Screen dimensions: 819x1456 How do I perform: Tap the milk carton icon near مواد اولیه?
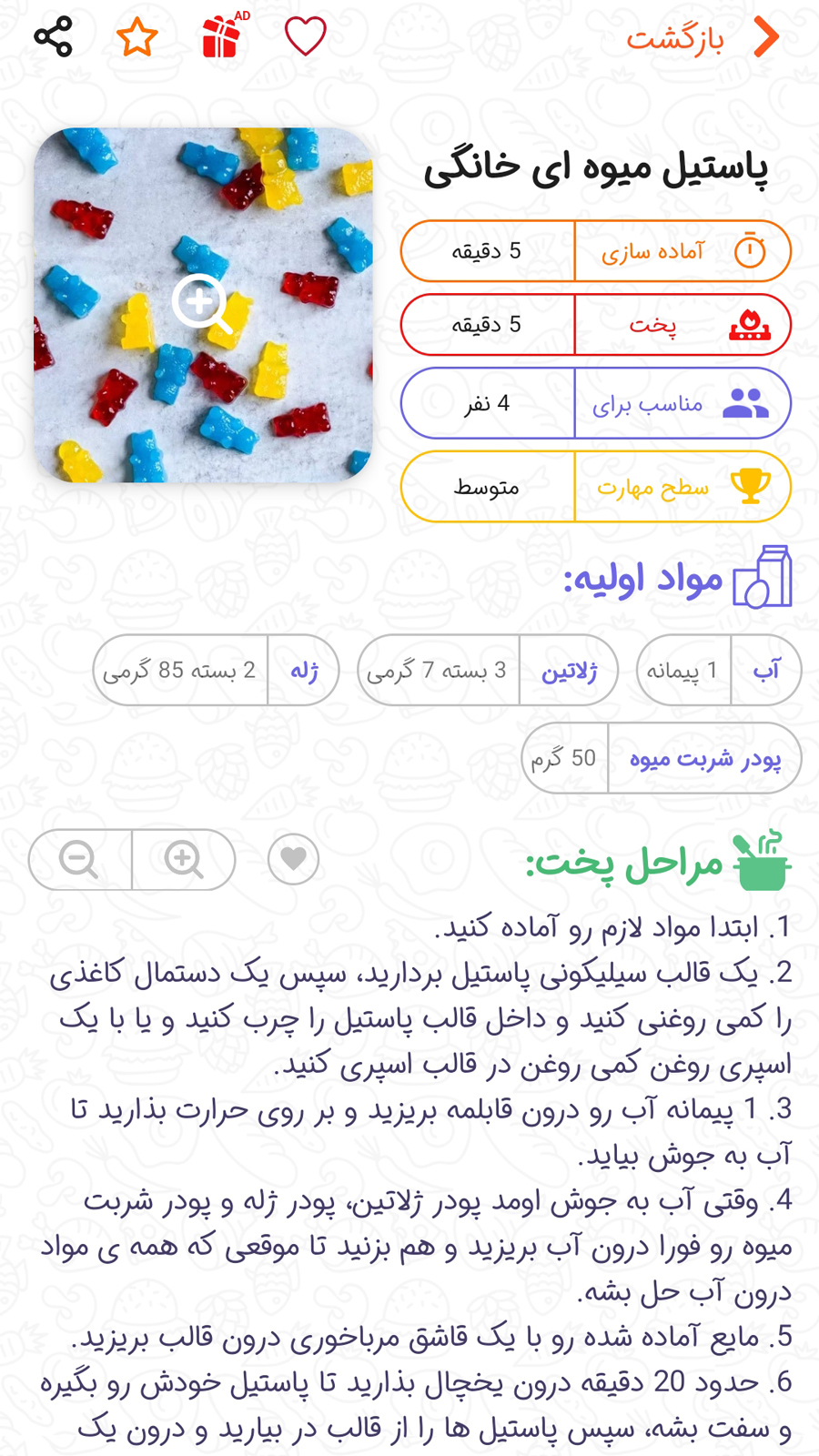pos(764,575)
